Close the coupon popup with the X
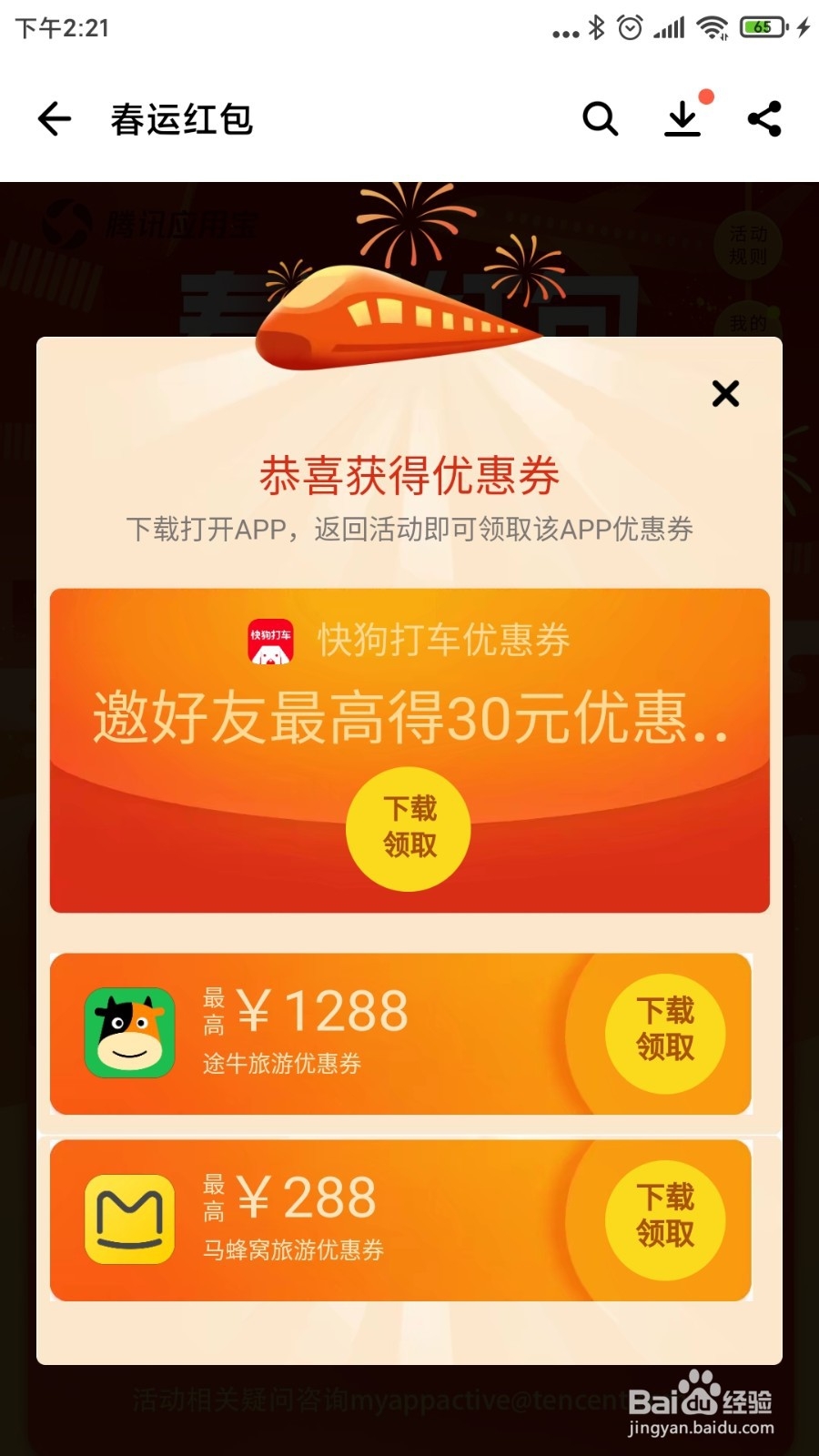 coord(725,395)
